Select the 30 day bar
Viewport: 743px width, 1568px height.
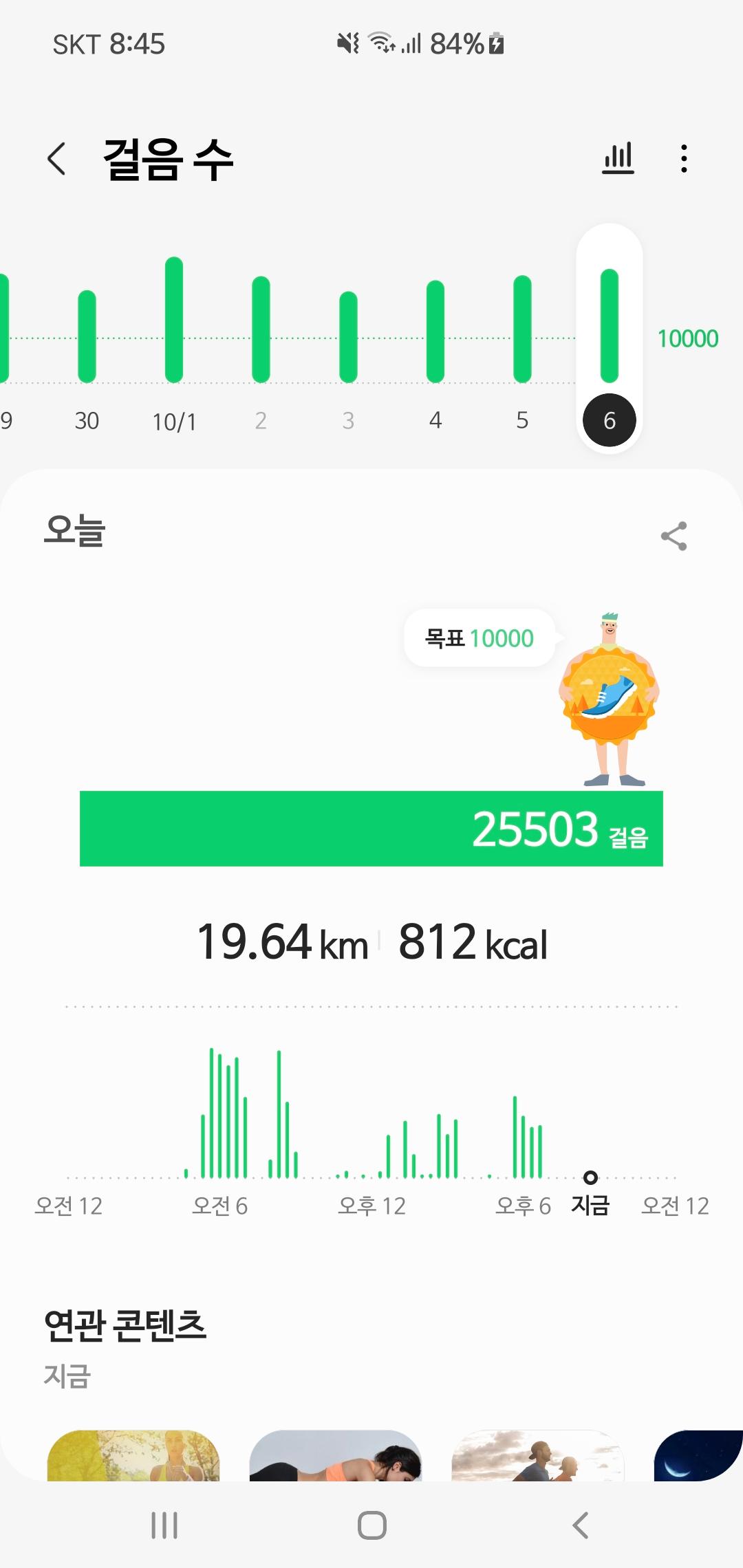point(87,337)
